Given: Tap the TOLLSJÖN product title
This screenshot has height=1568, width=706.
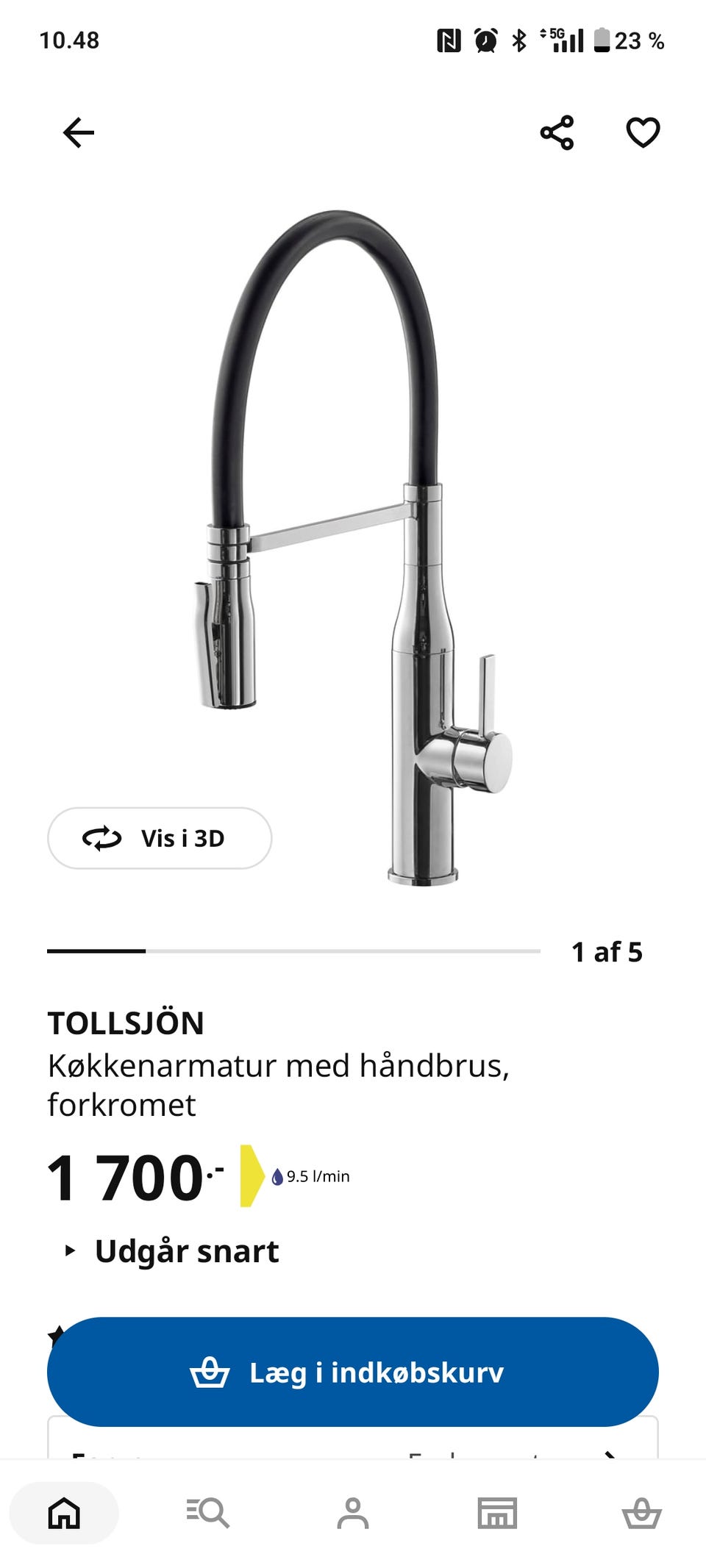Looking at the screenshot, I should click(126, 1021).
